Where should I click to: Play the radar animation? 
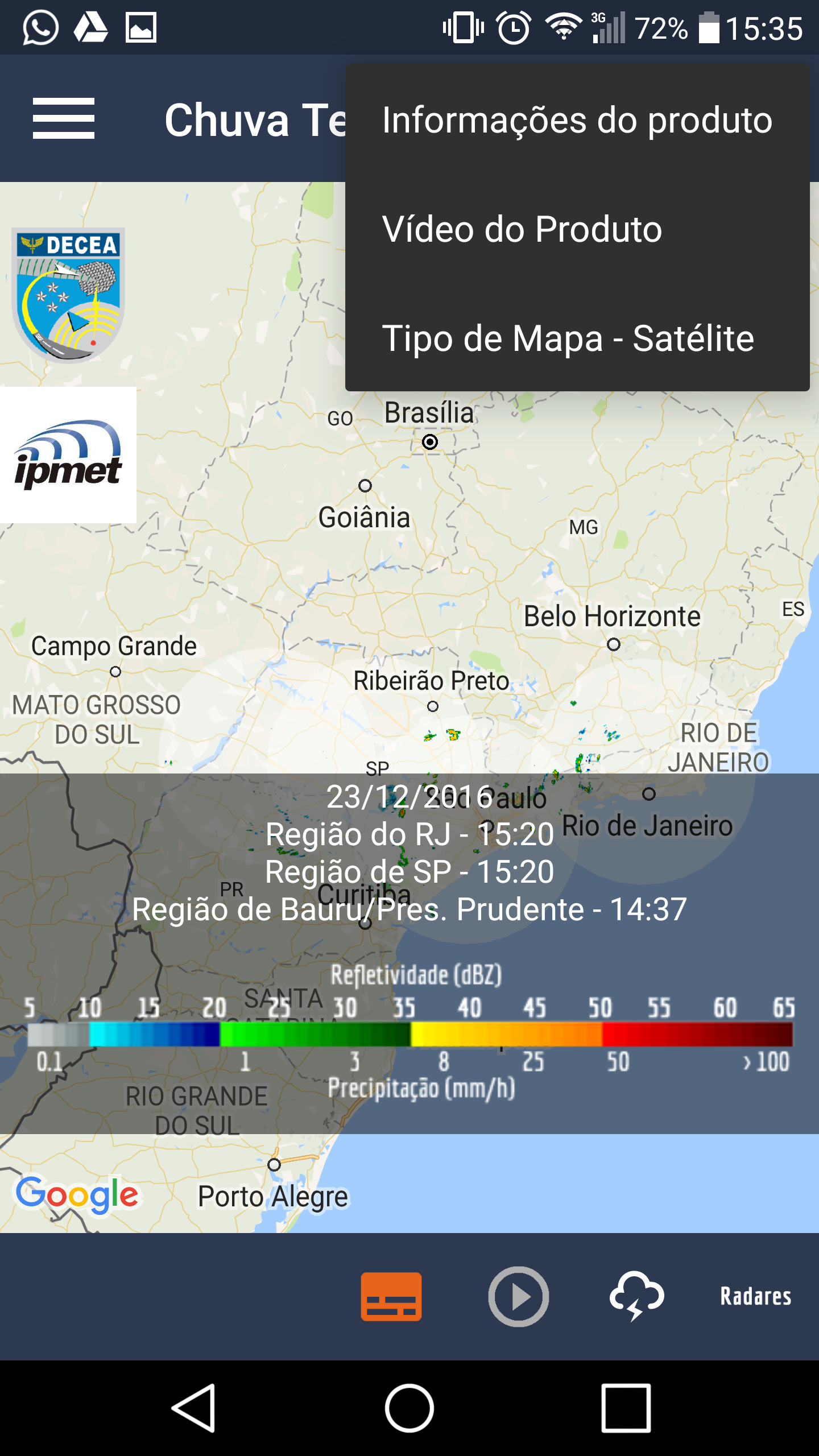(518, 1296)
